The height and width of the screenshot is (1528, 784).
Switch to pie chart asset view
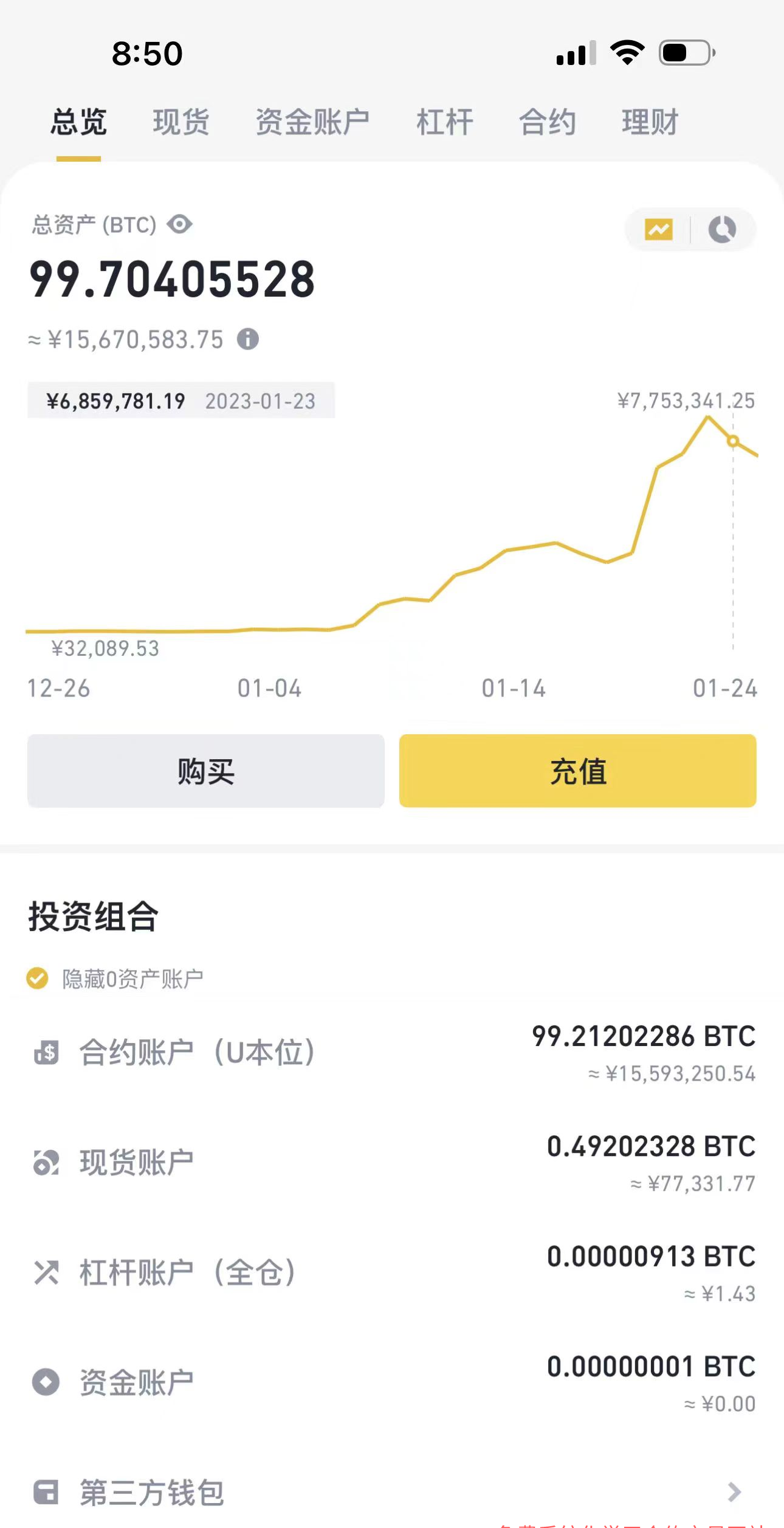click(722, 230)
